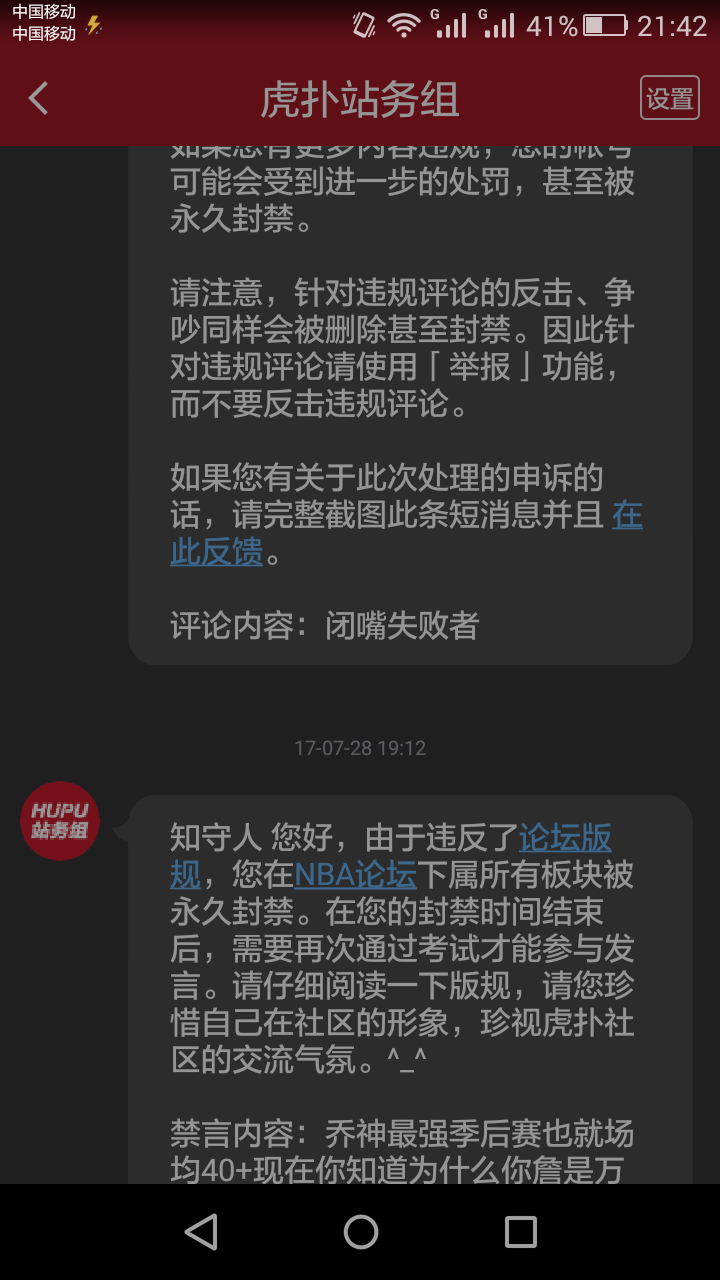
Task: Tap the Android home circle button
Action: tap(360, 1232)
